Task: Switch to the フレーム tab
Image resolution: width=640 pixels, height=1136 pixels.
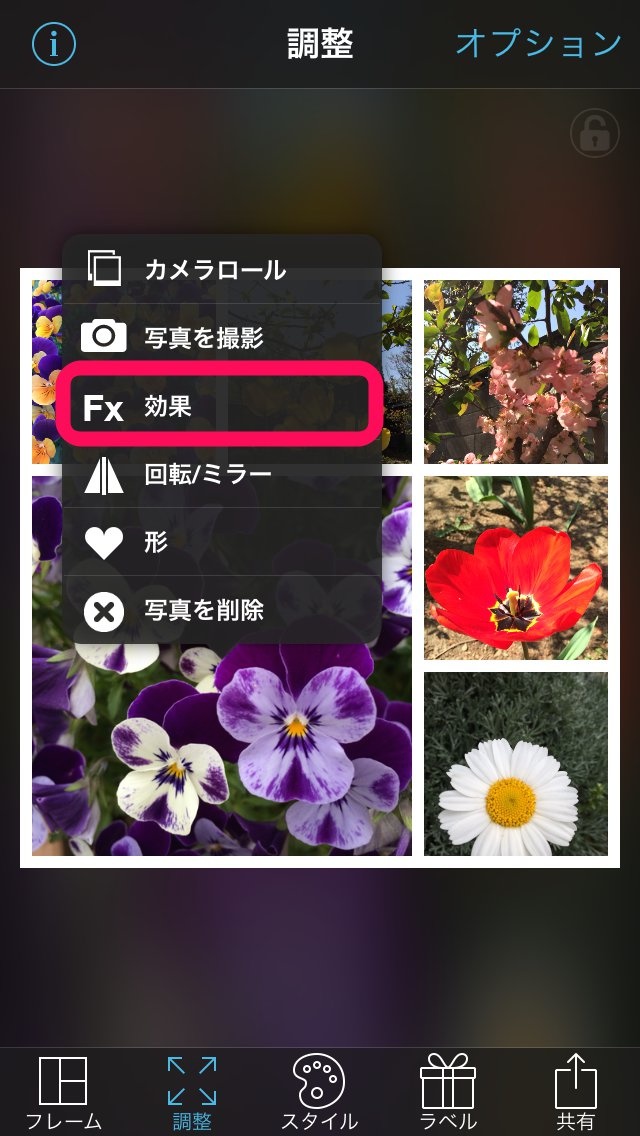Action: pyautogui.click(x=63, y=1093)
